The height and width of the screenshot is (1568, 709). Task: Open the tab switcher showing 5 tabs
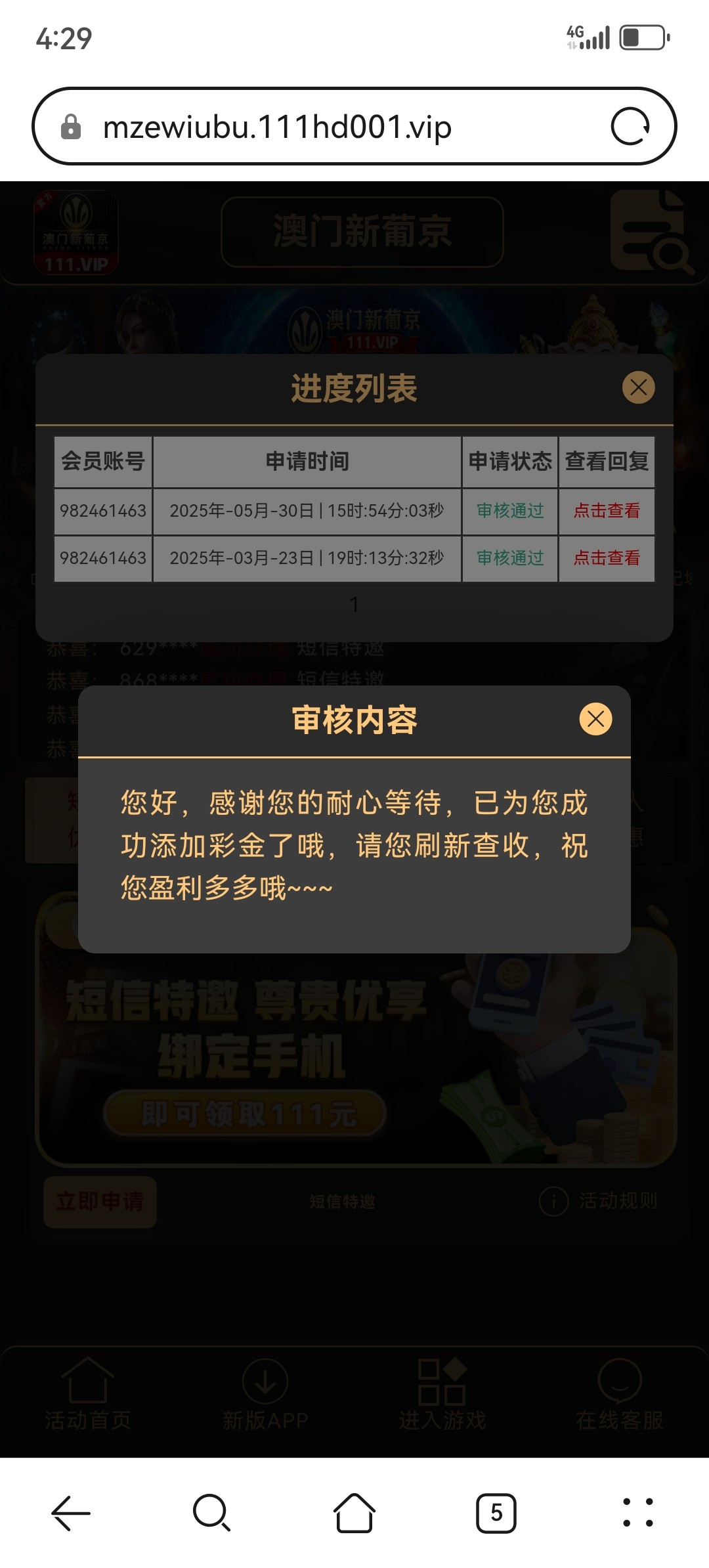click(496, 1513)
